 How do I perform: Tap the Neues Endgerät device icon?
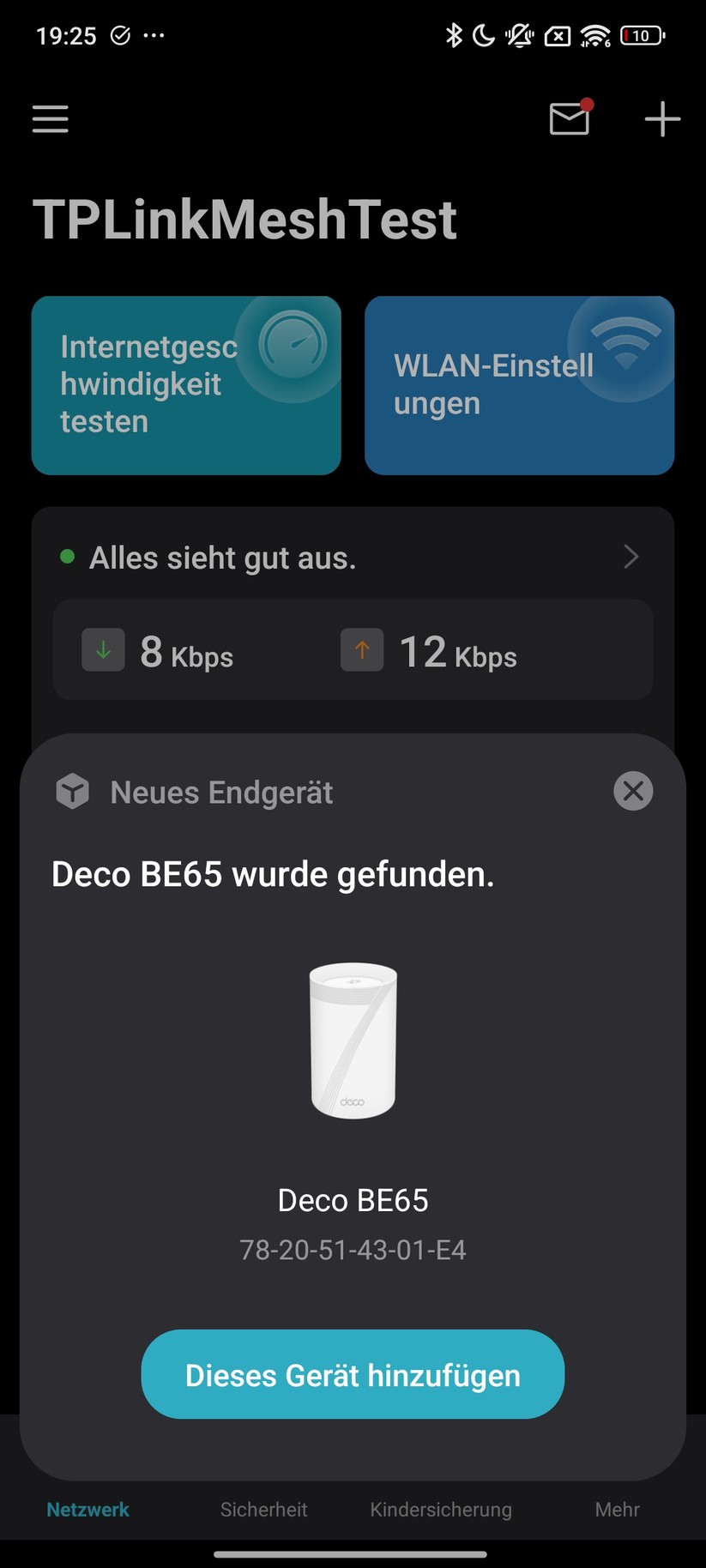tap(72, 791)
